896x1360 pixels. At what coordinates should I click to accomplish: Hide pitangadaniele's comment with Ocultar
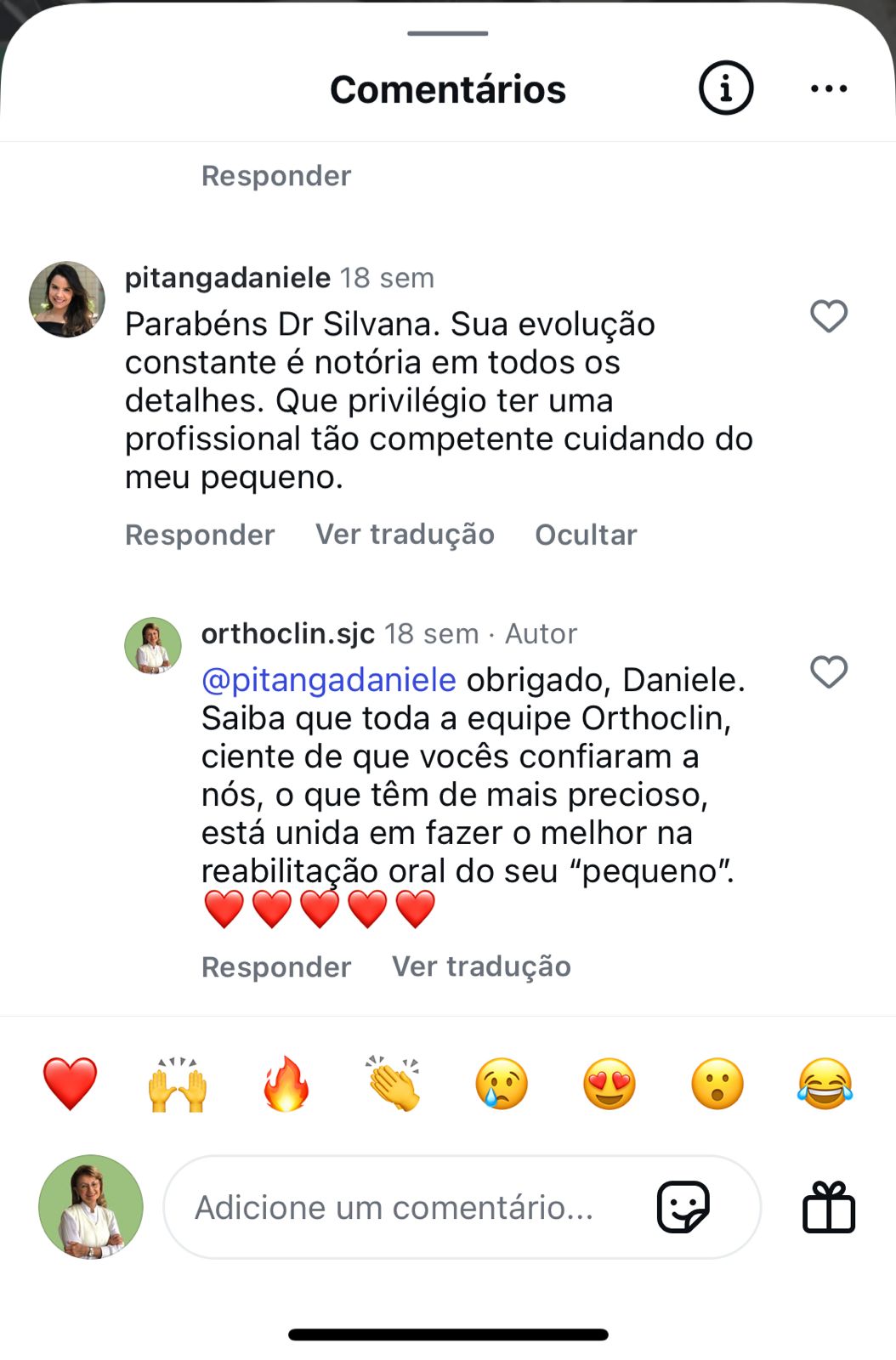[586, 535]
